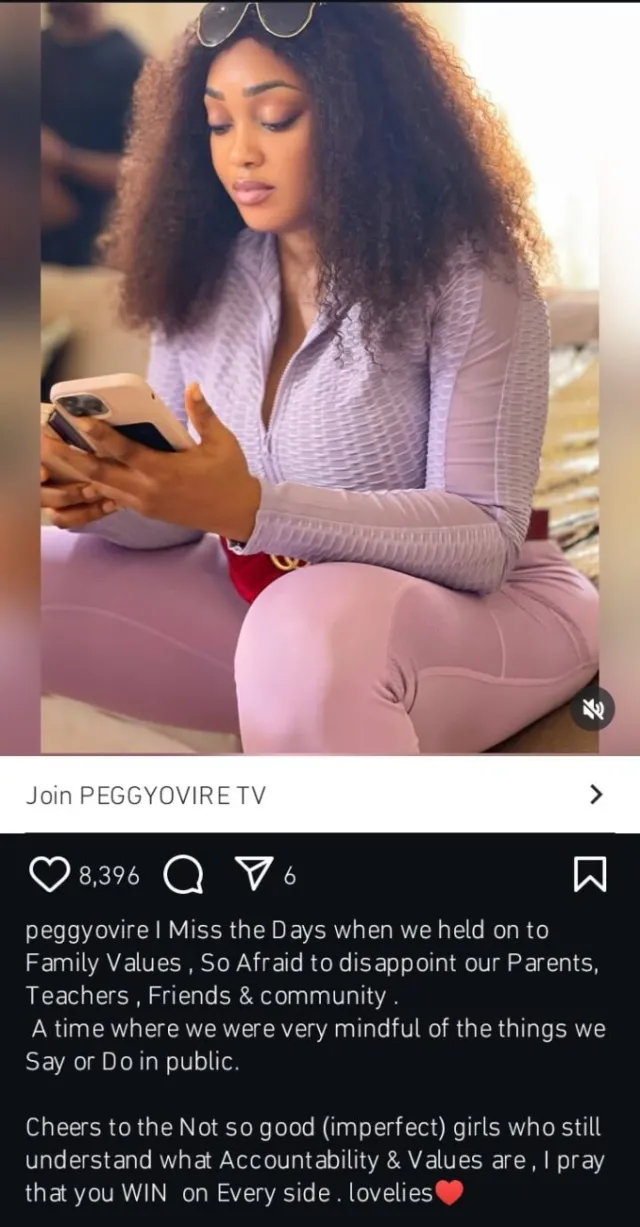Unmute the video sound
The image size is (640, 1227).
point(593,709)
